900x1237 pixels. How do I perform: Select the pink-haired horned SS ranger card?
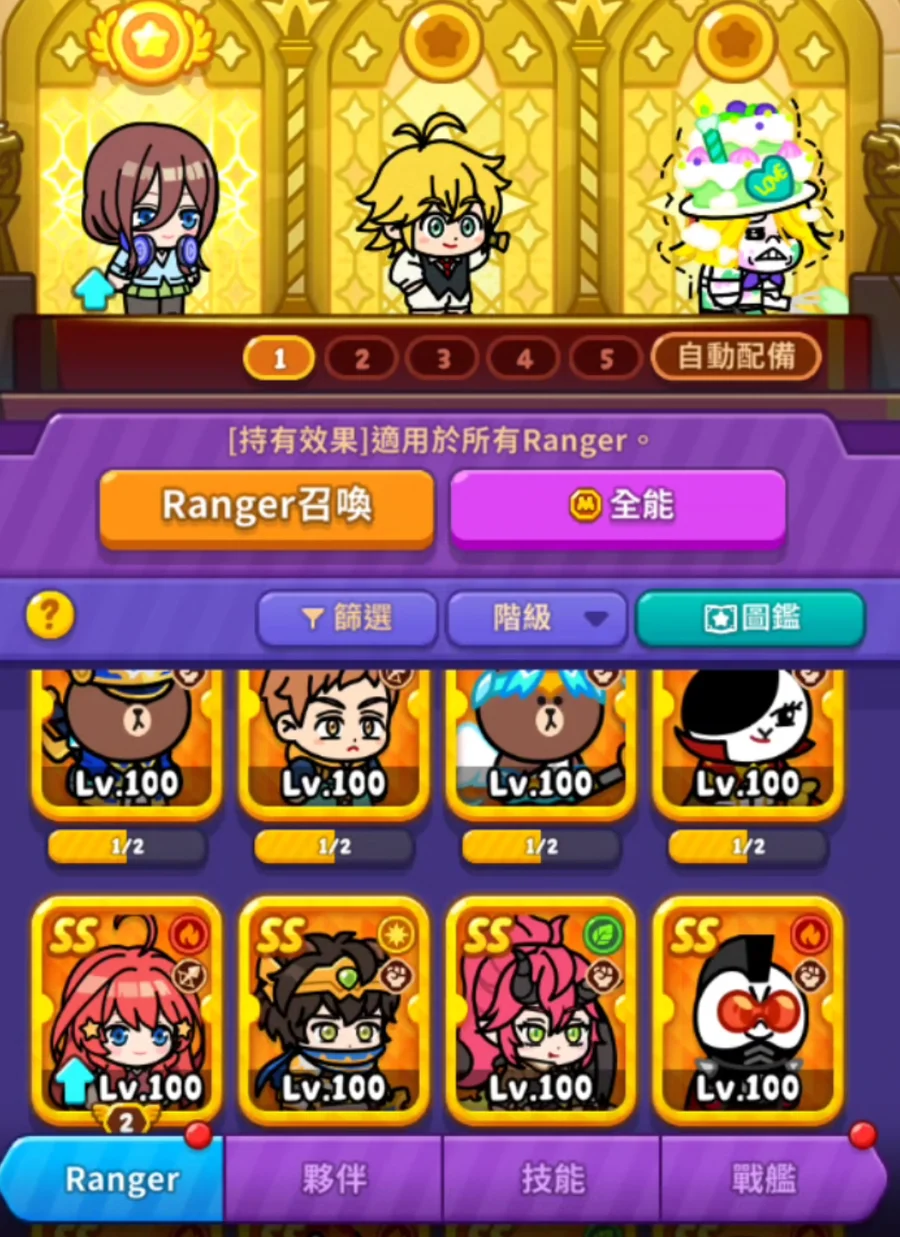[x=541, y=1010]
